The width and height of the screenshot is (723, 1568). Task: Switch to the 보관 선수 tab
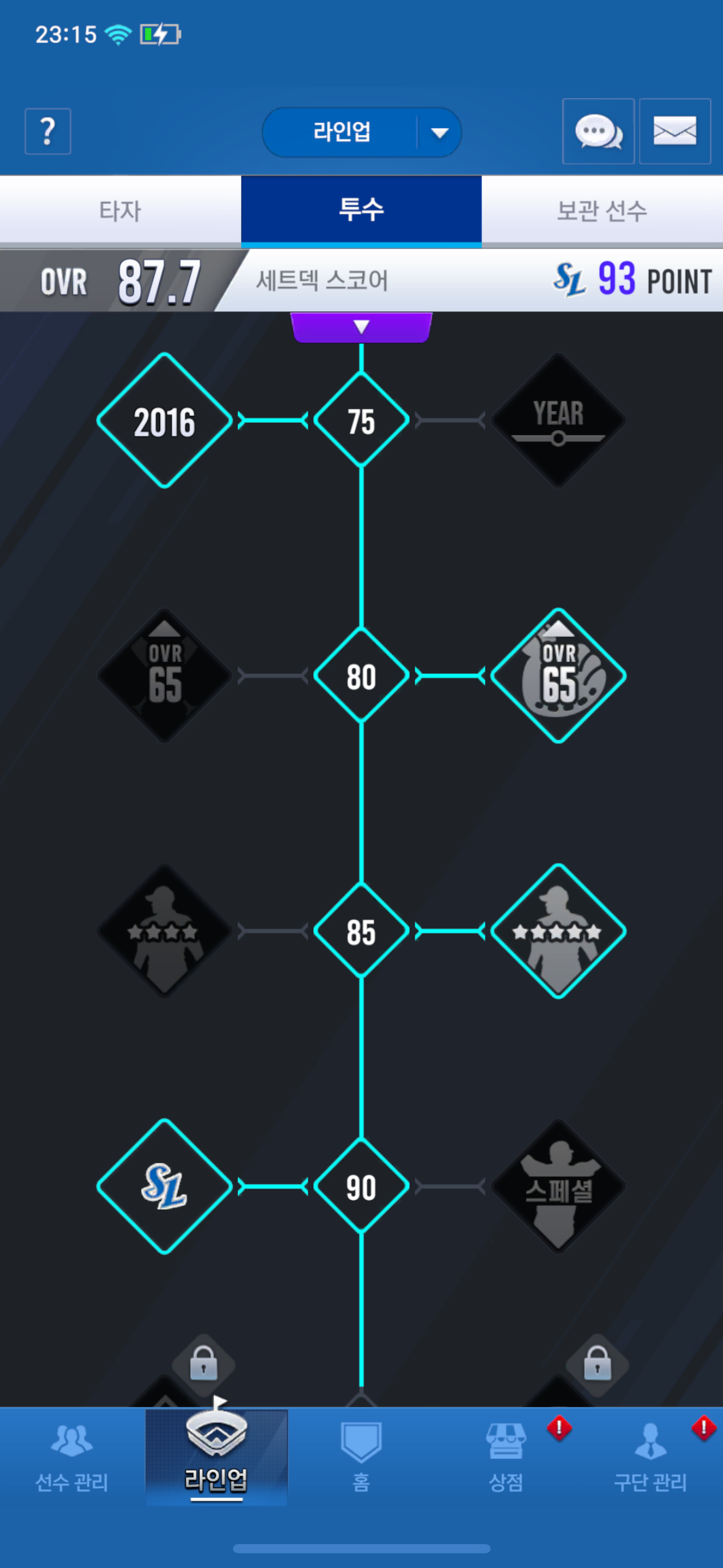point(602,210)
